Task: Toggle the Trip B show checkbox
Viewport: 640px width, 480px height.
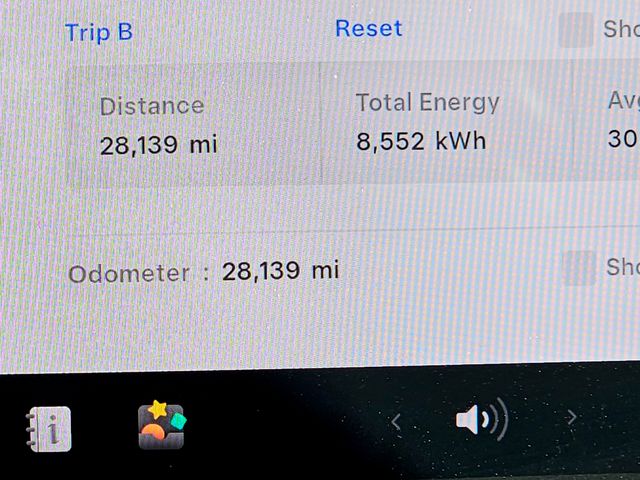Action: 577,30
